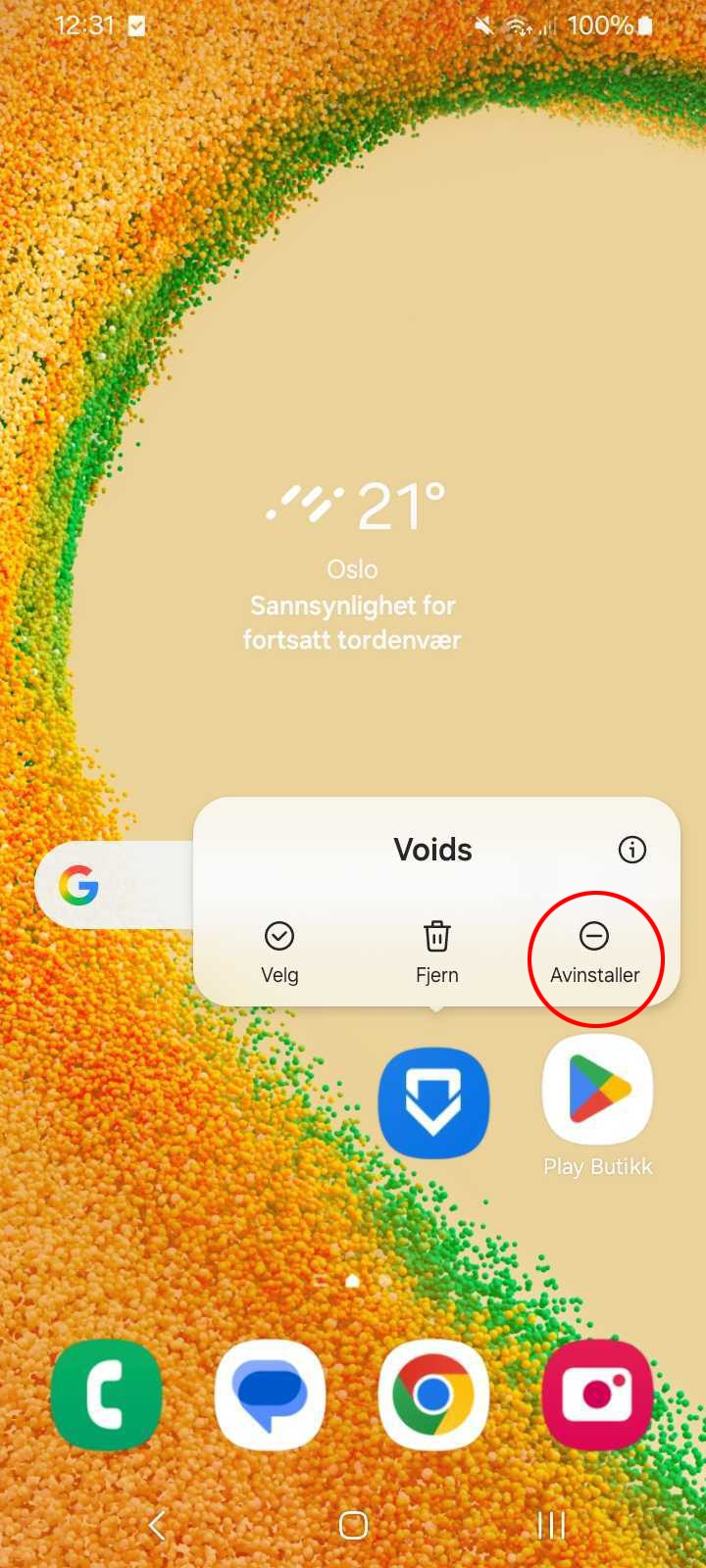Go back using navigation bar
Screen dimensions: 706x1568
pyautogui.click(x=156, y=1525)
